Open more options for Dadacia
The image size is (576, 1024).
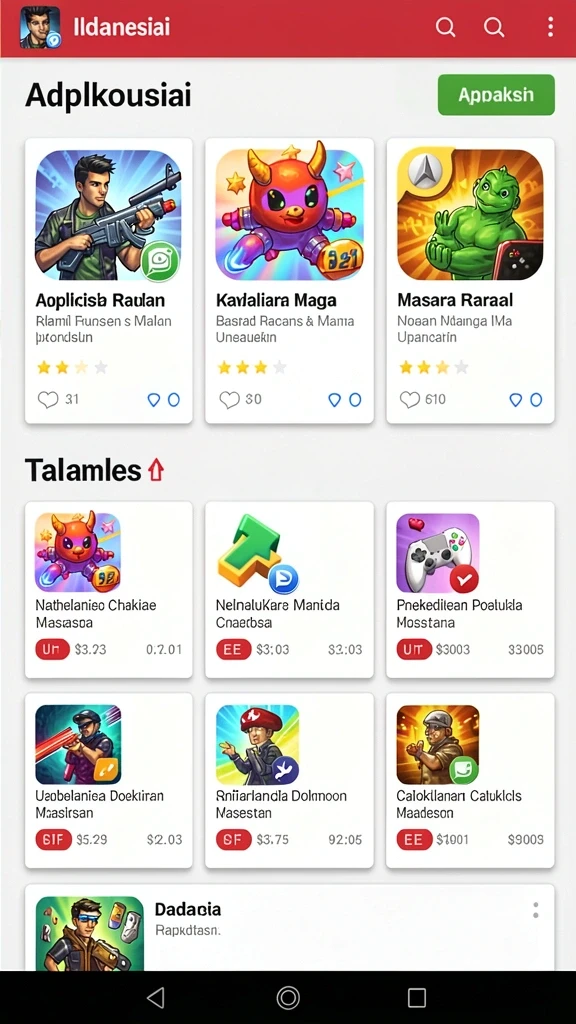536,910
